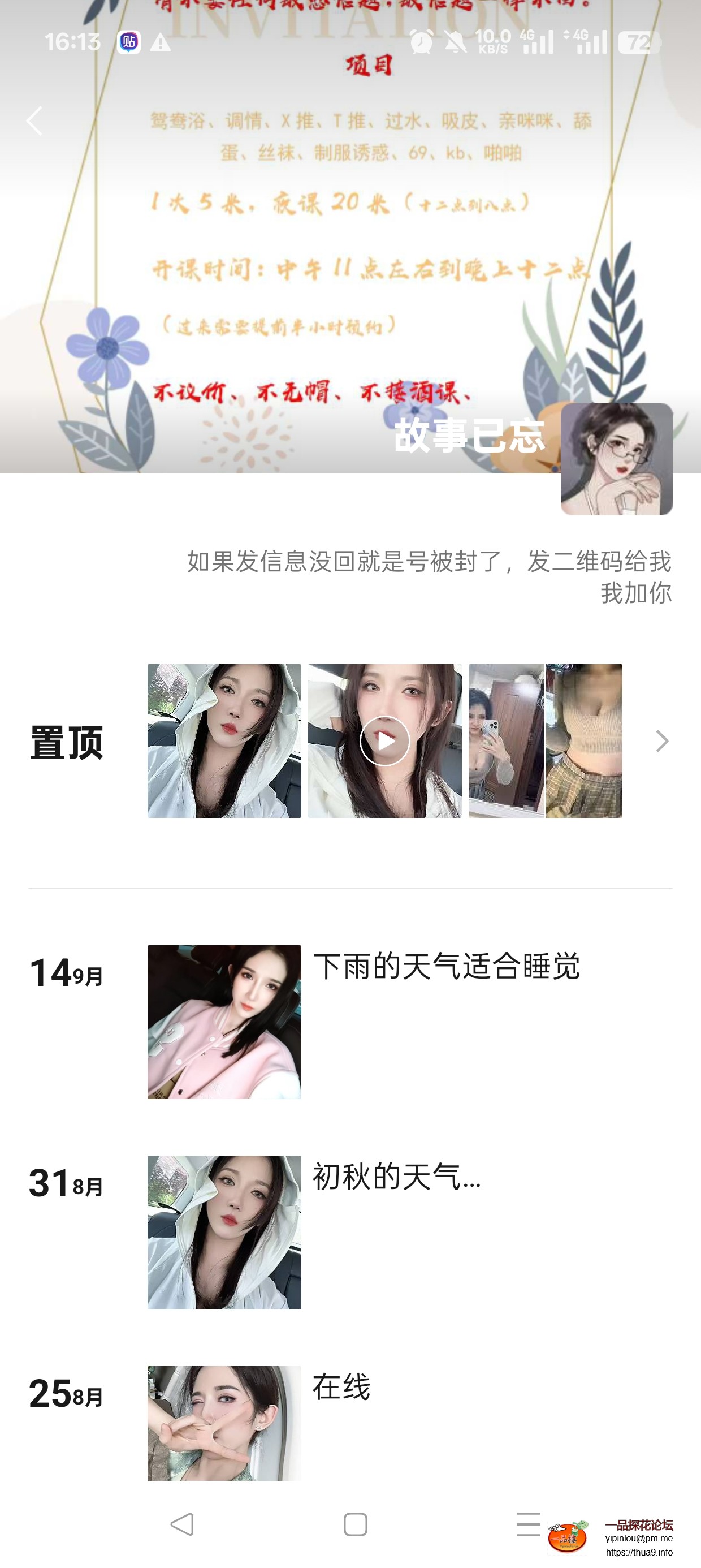Screen dimensions: 701x1568
Task: Open the first pinned photo in 置顶
Action: (x=224, y=741)
